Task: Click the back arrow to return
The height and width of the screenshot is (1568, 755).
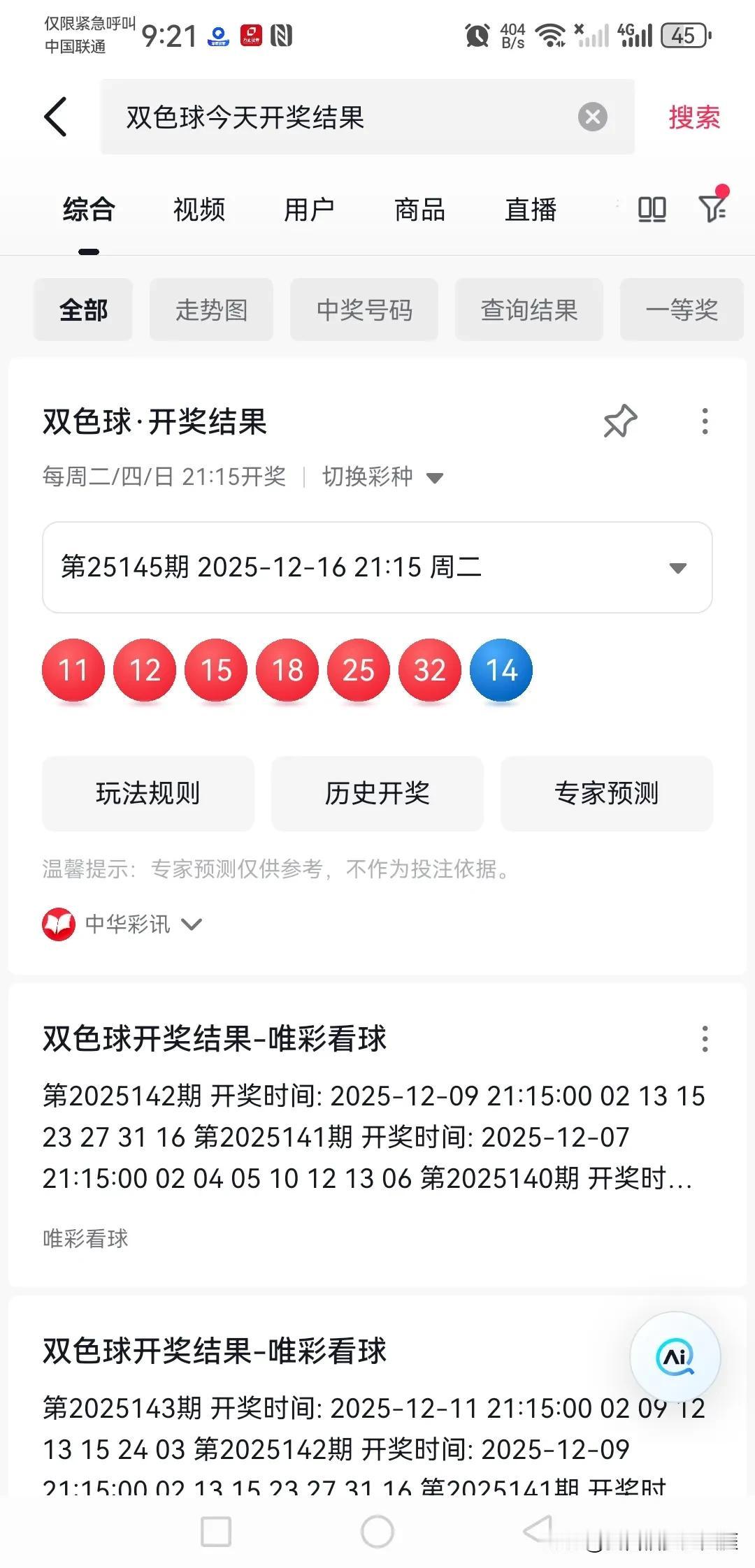Action: click(55, 117)
